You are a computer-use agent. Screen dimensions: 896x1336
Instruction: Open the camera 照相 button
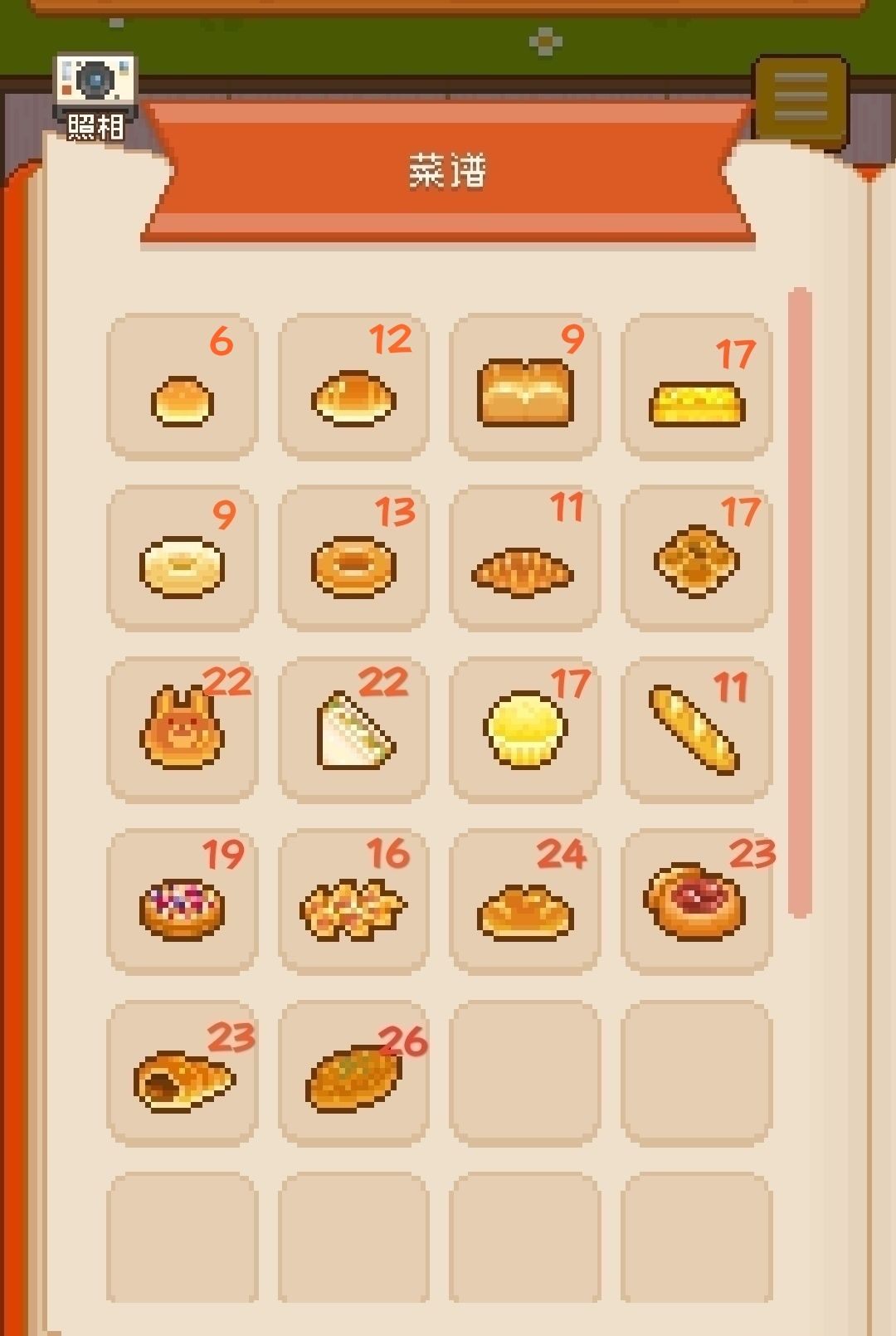(x=95, y=97)
